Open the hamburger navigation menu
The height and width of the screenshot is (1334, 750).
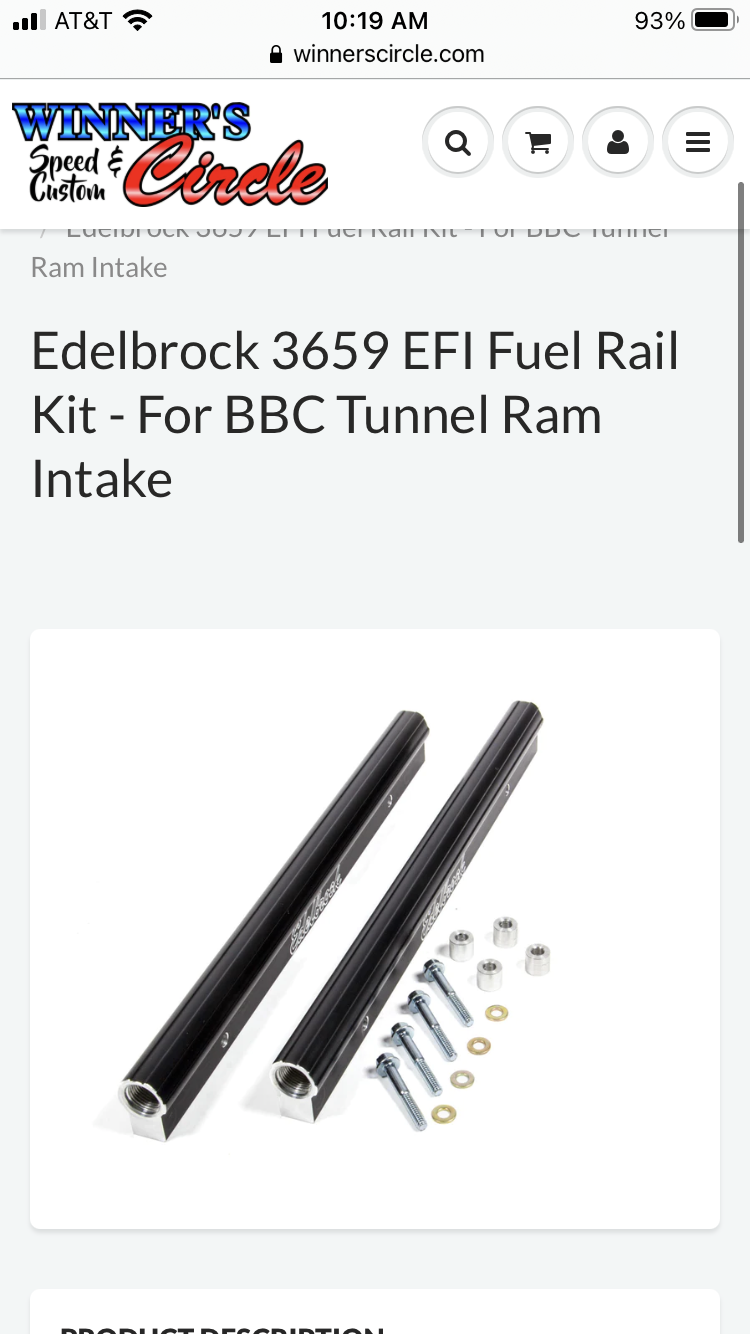(697, 141)
